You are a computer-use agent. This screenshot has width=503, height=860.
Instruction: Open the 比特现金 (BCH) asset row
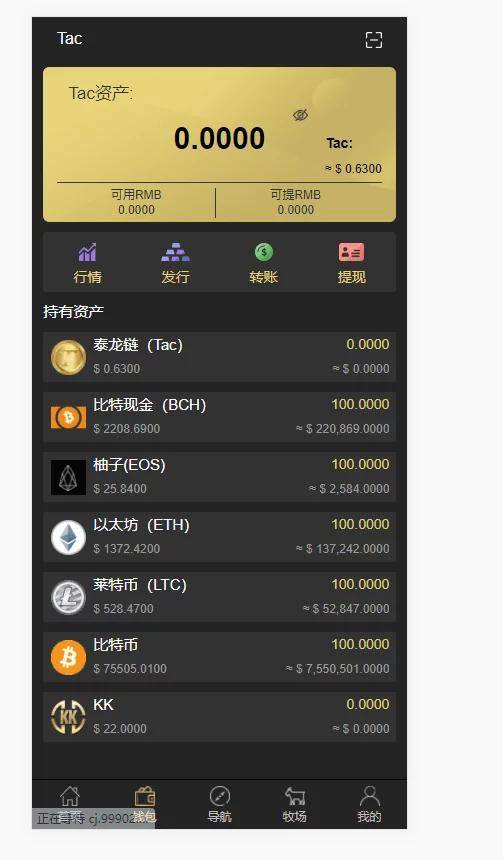tap(219, 417)
